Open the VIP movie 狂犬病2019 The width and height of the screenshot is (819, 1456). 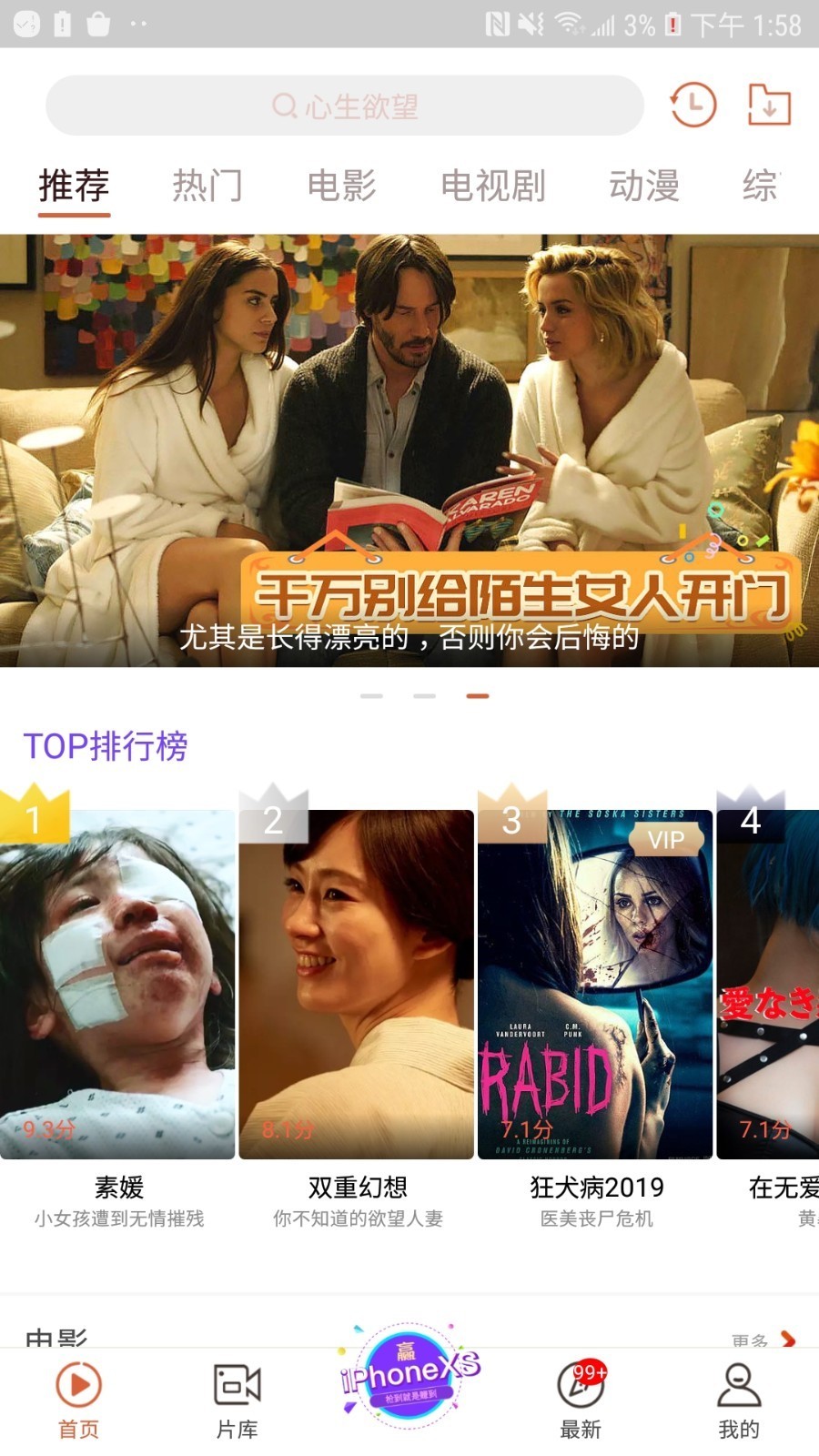[595, 983]
